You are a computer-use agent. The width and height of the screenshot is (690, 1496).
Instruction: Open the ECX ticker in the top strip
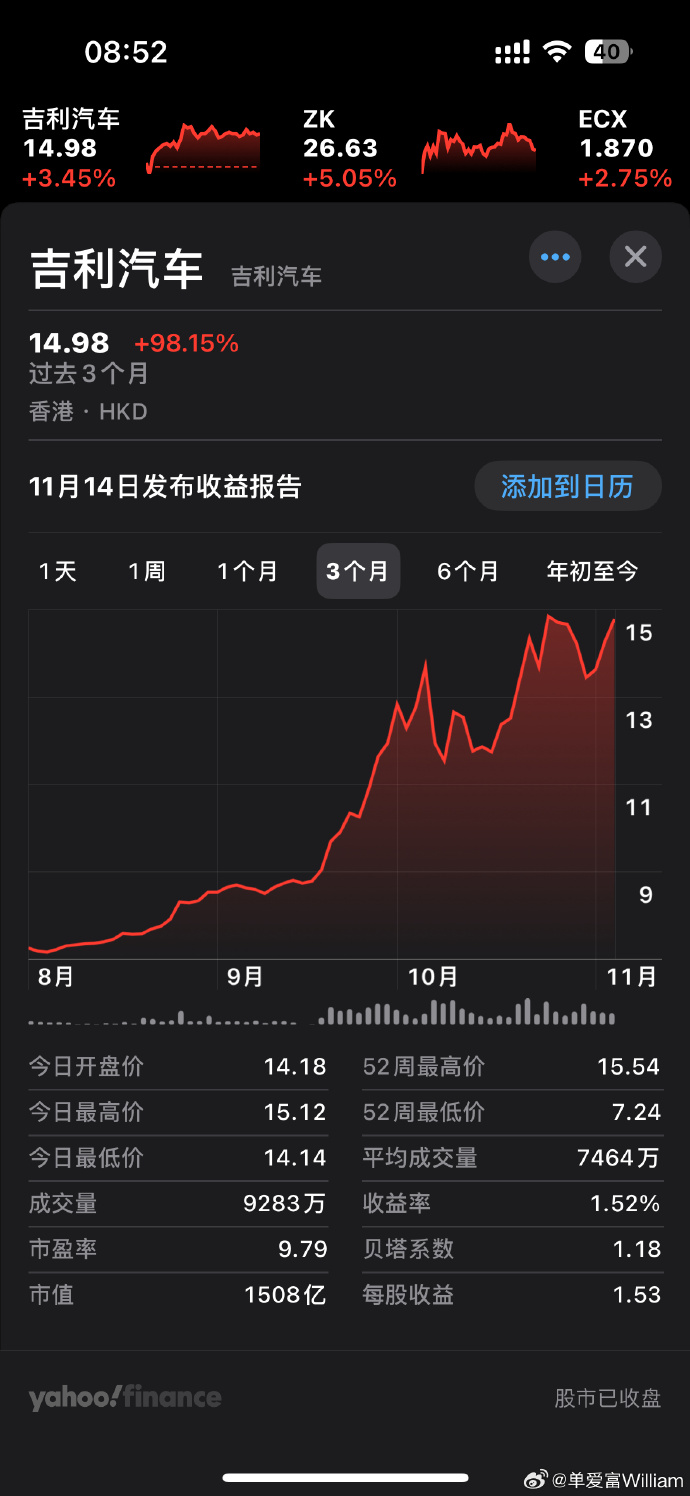pos(625,148)
